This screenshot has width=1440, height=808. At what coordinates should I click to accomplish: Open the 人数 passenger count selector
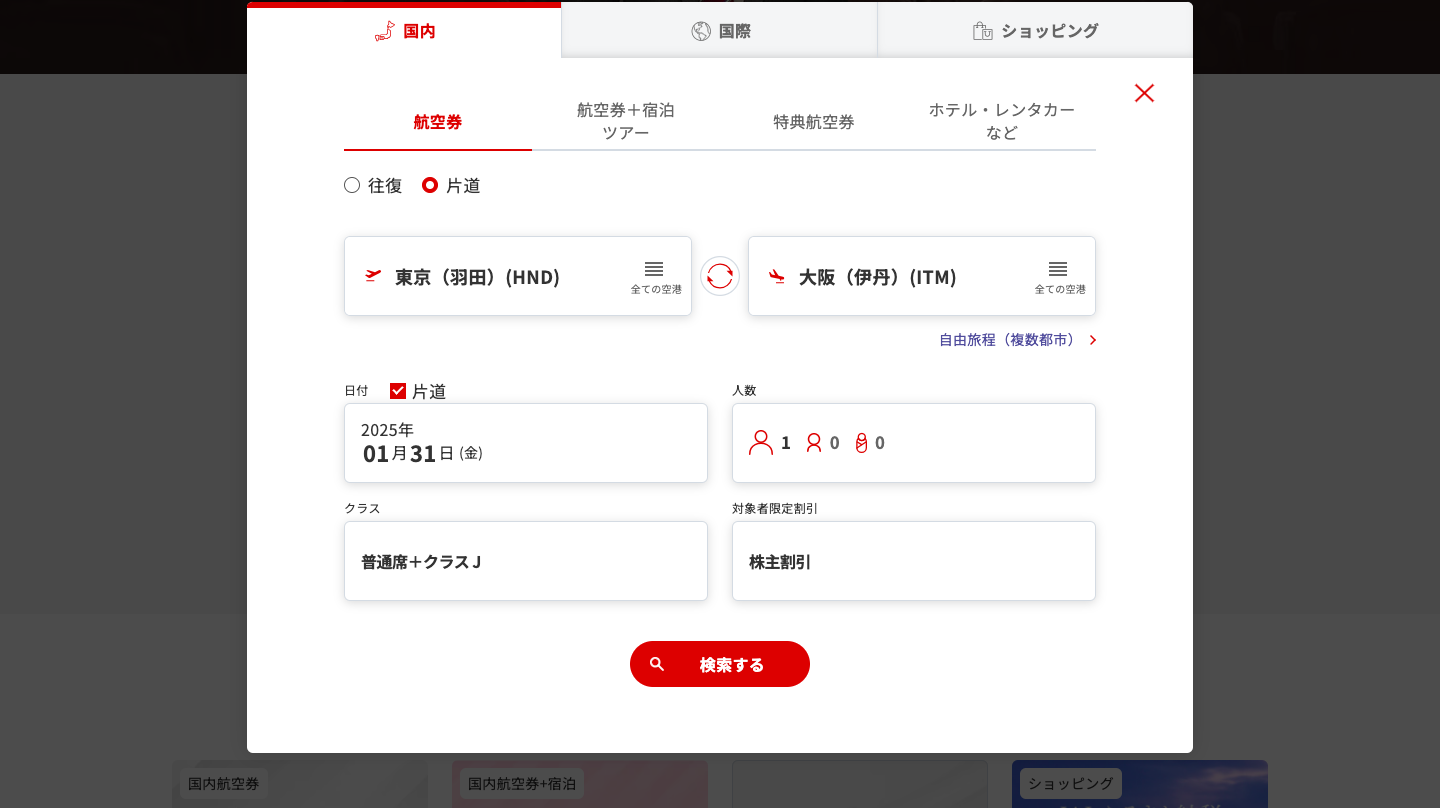914,443
